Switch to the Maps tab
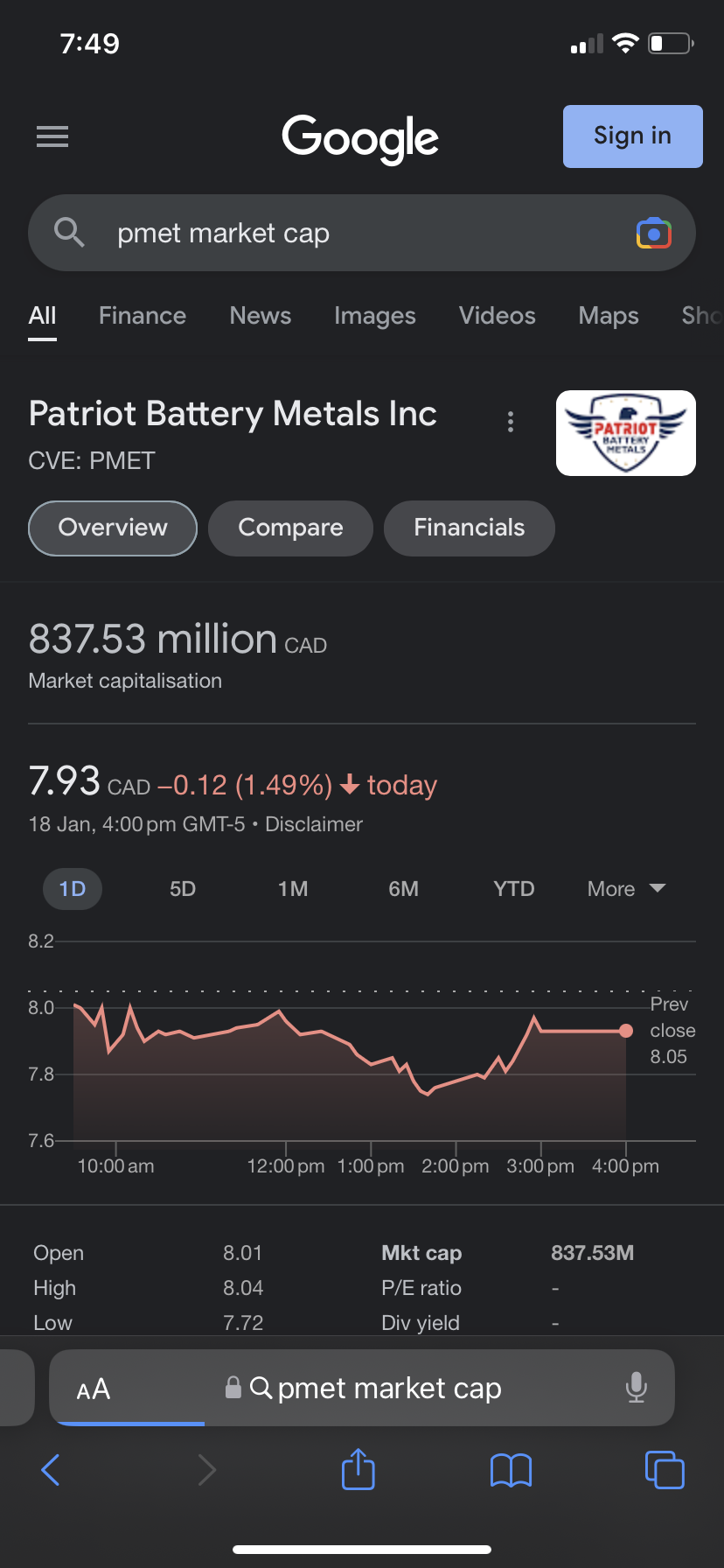This screenshot has height=1568, width=724. [x=609, y=316]
